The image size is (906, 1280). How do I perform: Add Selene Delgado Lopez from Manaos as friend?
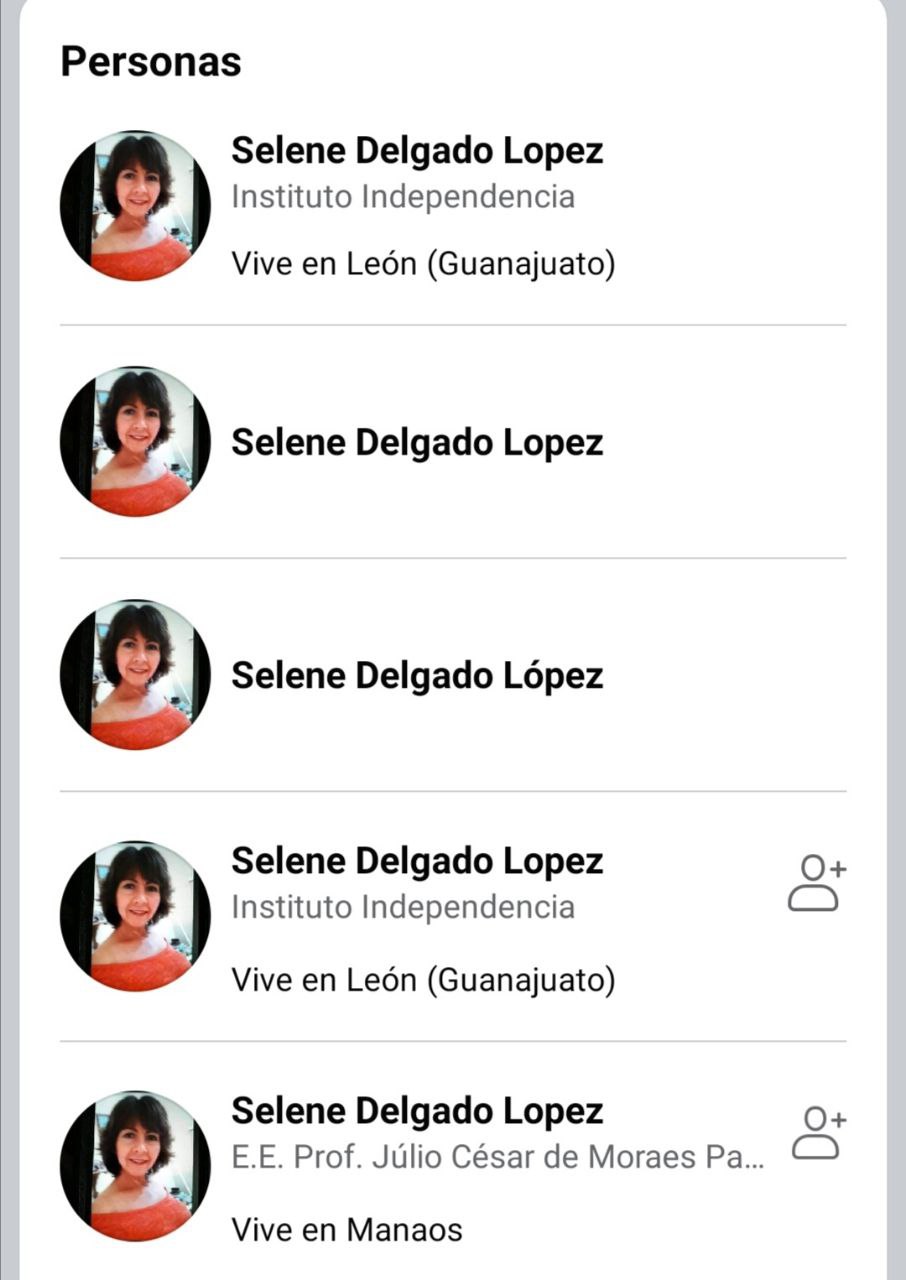coord(818,1132)
